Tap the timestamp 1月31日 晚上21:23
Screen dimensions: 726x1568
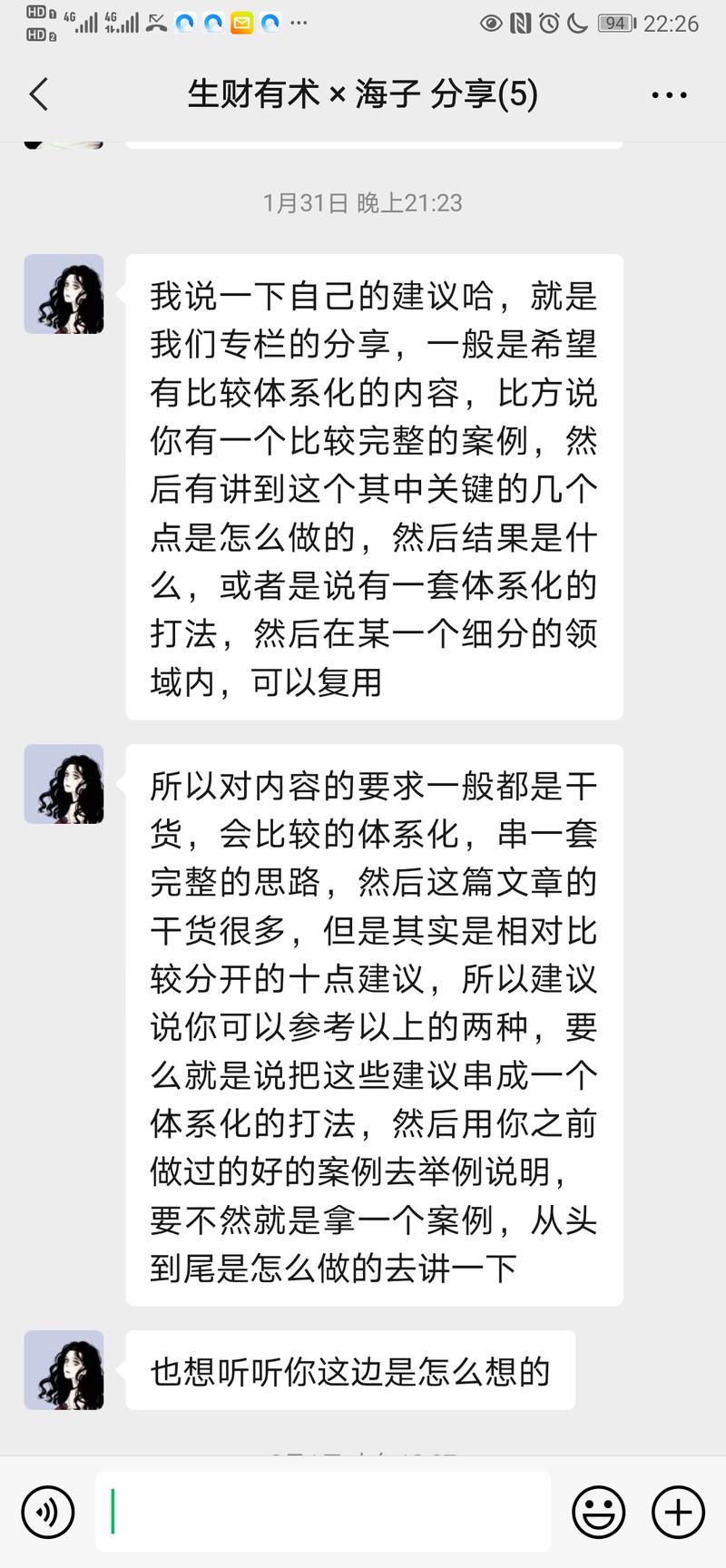363,203
